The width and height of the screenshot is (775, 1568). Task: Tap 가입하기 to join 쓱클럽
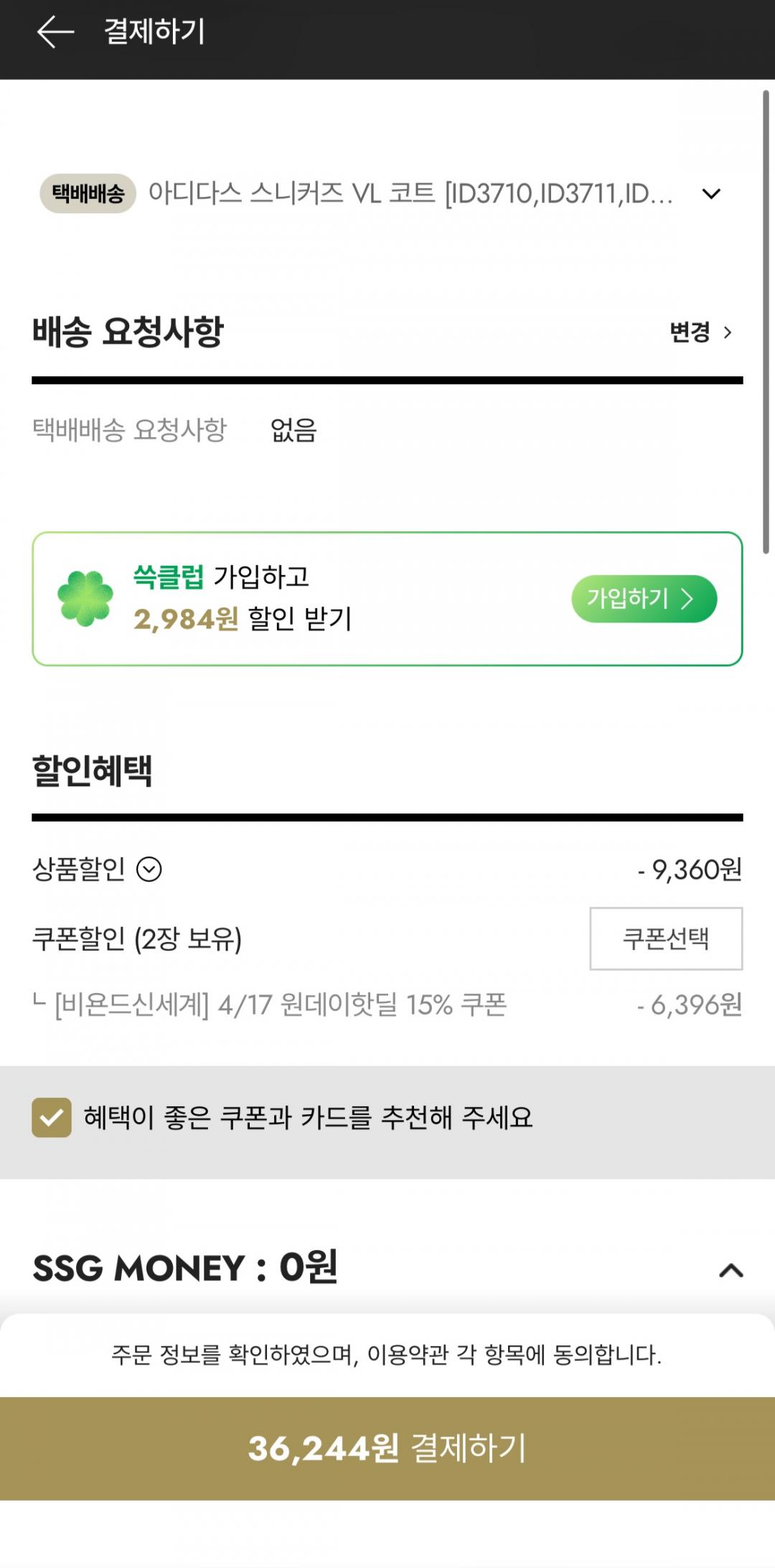pos(644,600)
